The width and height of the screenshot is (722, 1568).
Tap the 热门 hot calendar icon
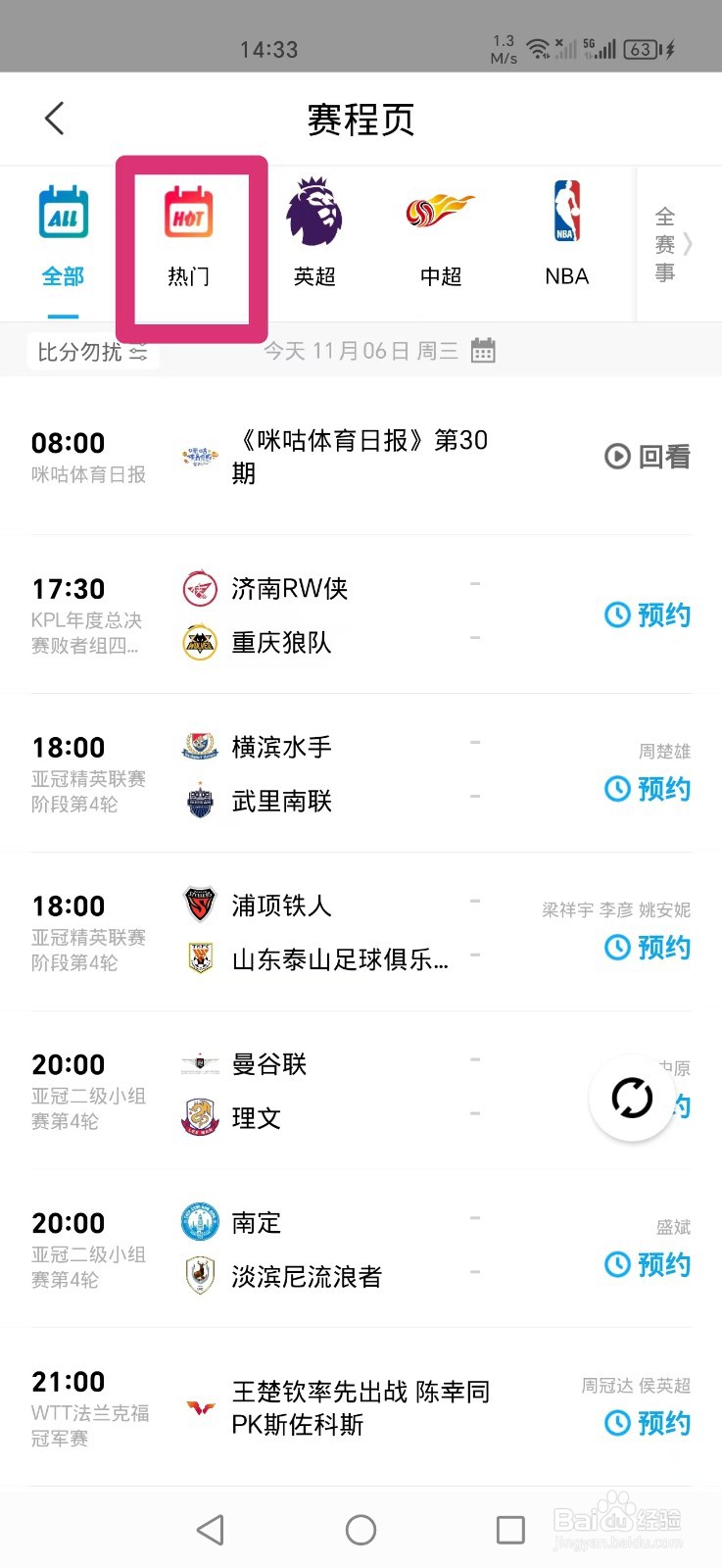pos(191,211)
